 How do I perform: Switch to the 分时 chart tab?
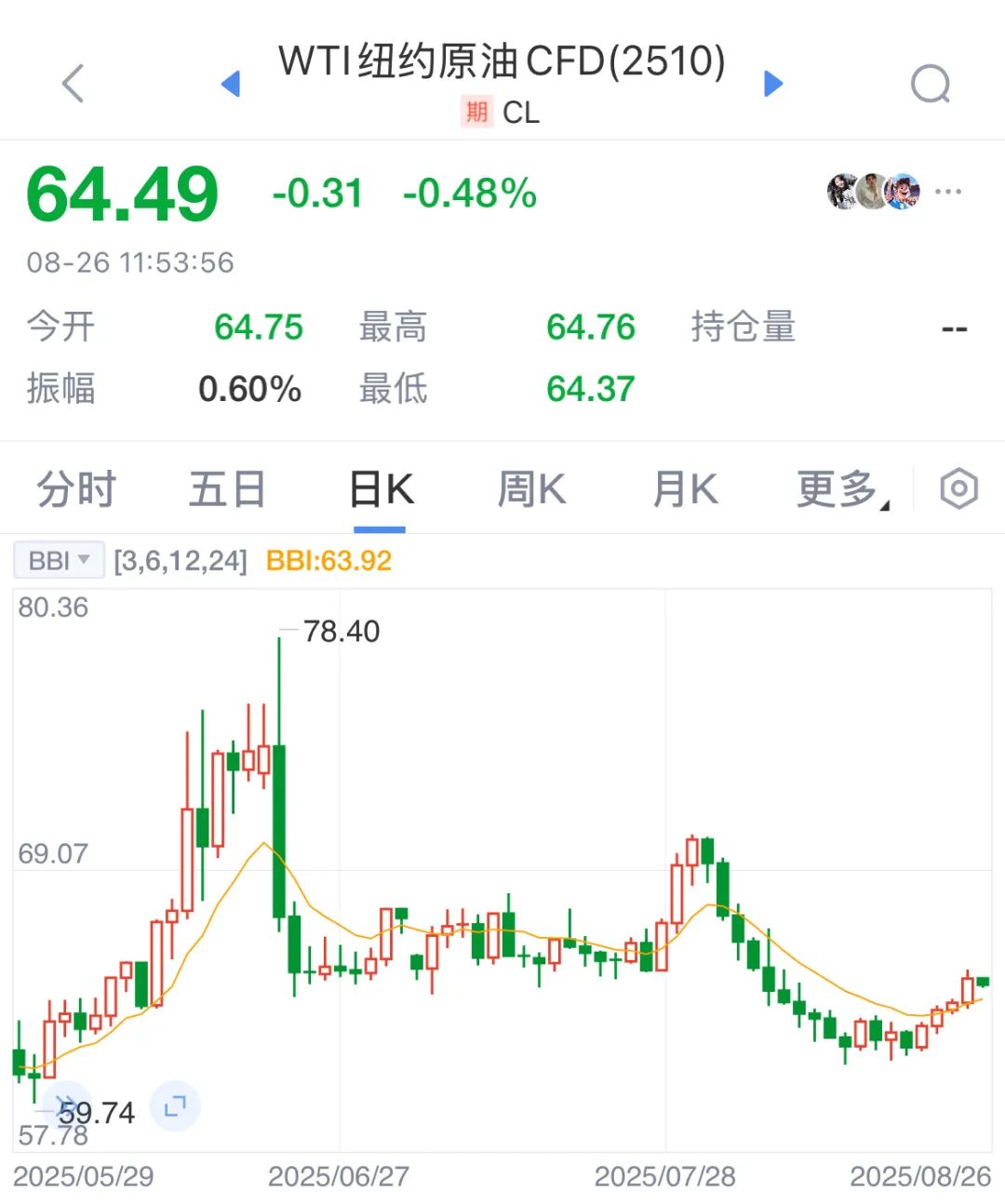coord(76,489)
